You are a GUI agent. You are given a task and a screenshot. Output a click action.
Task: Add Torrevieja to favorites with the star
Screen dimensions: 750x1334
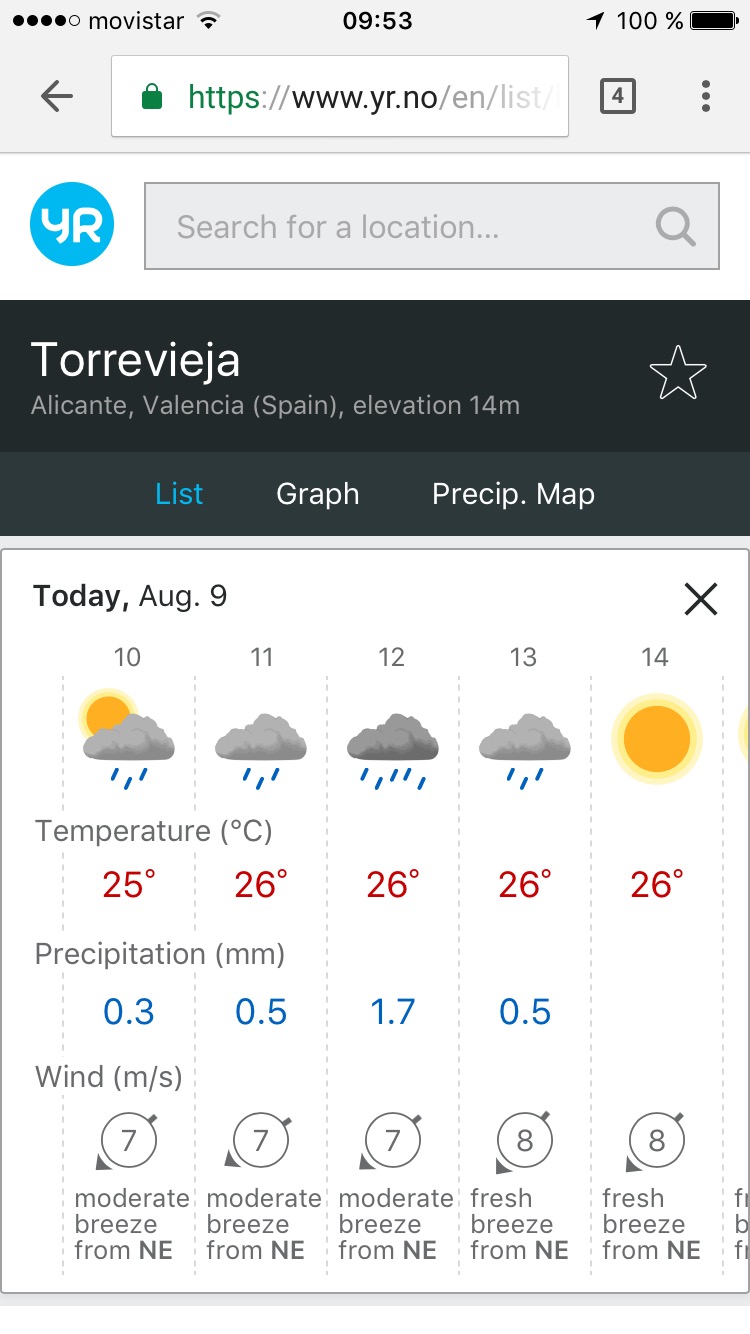[678, 373]
